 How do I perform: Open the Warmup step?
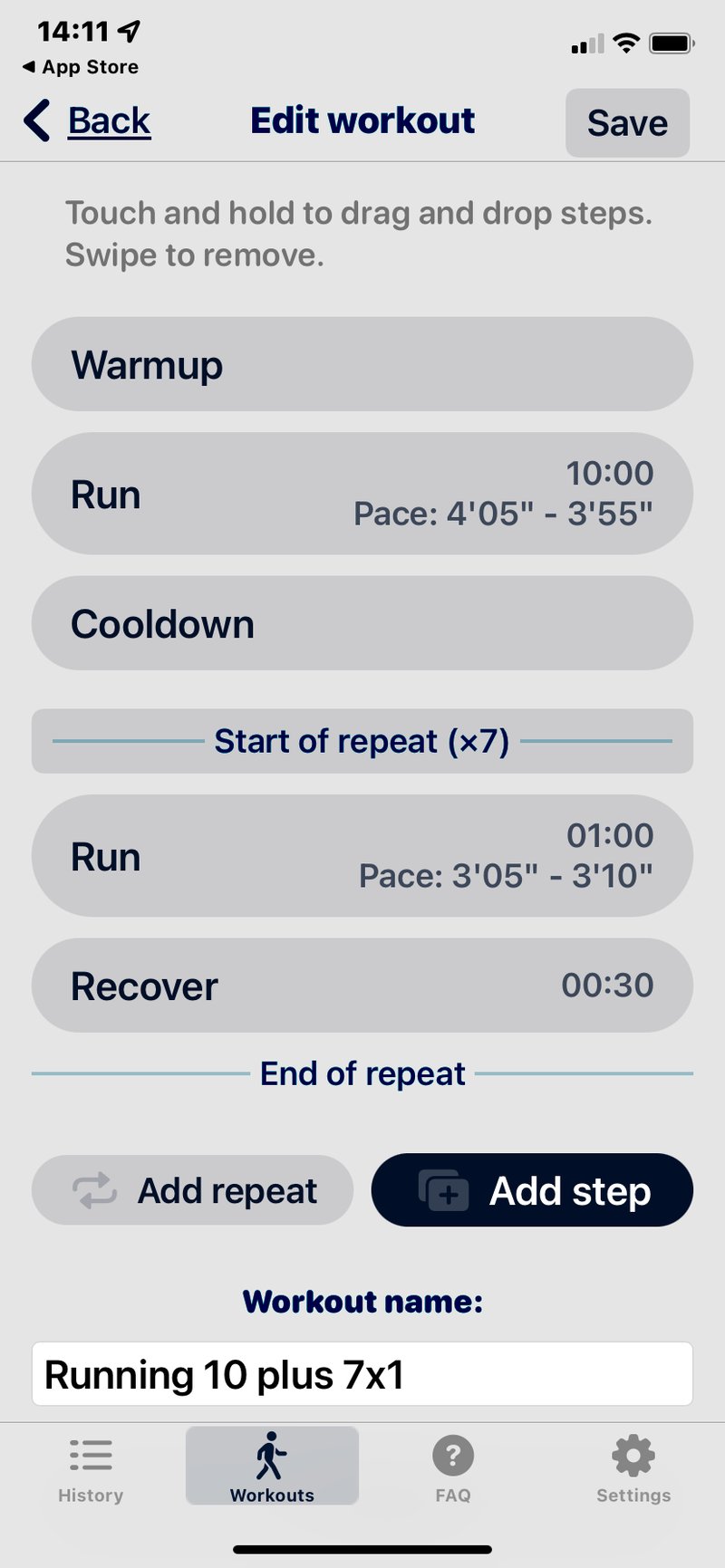click(x=362, y=364)
